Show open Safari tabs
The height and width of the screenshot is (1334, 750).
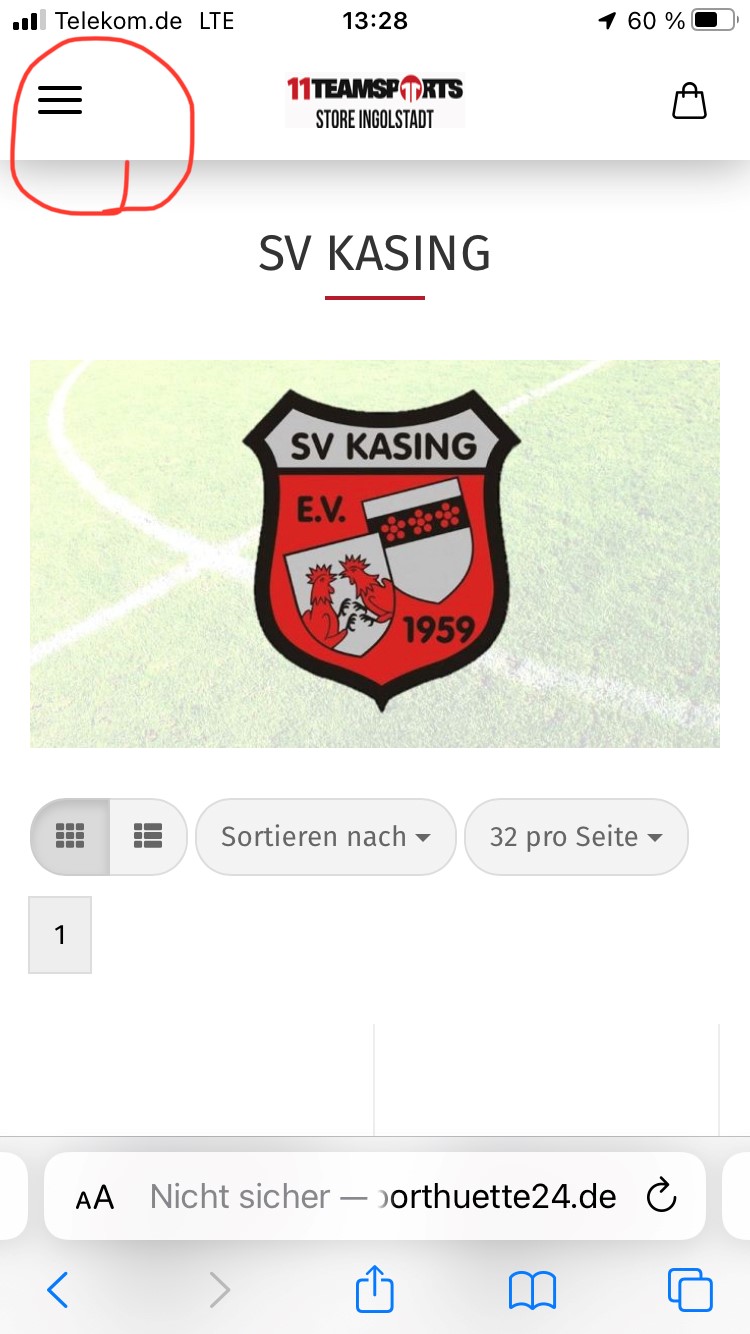click(x=690, y=1290)
